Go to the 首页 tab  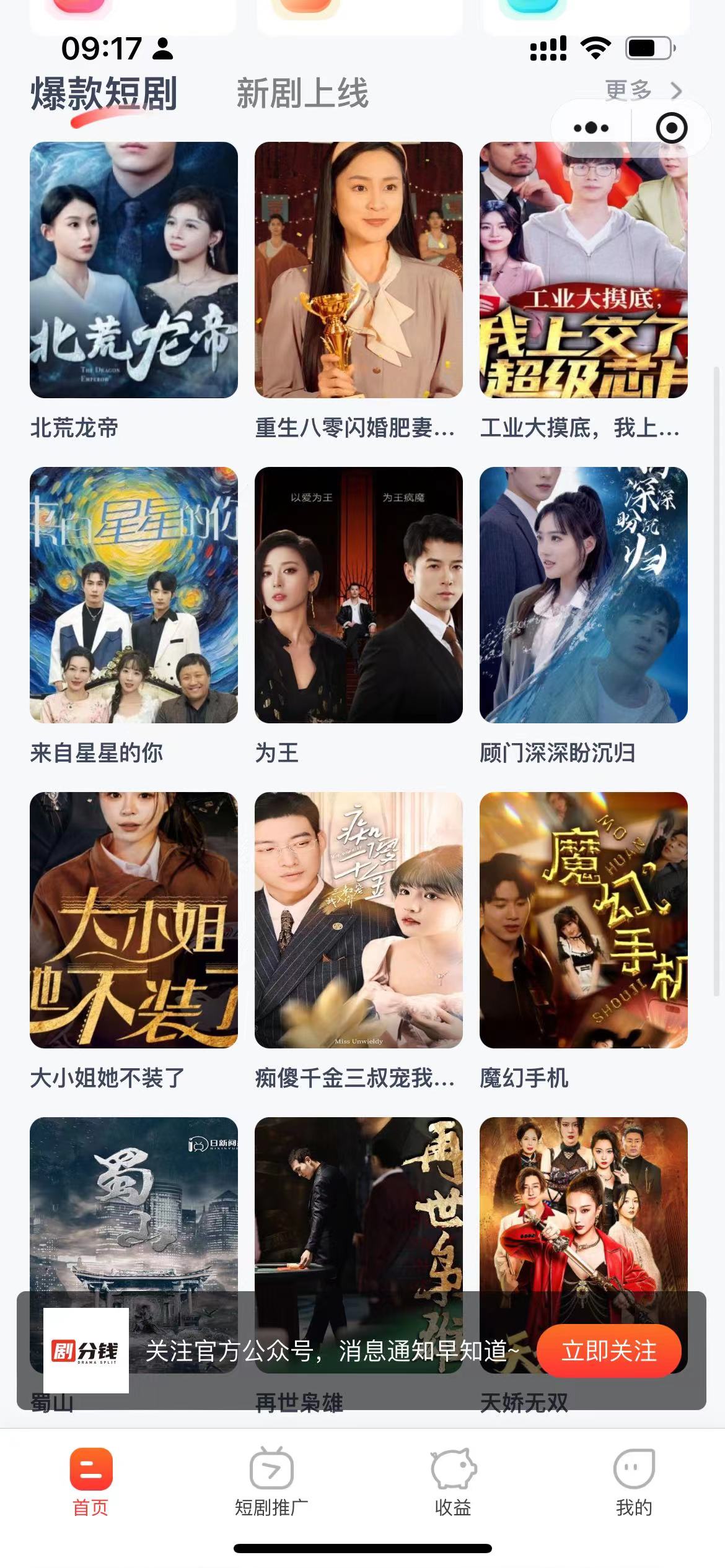click(x=91, y=1480)
